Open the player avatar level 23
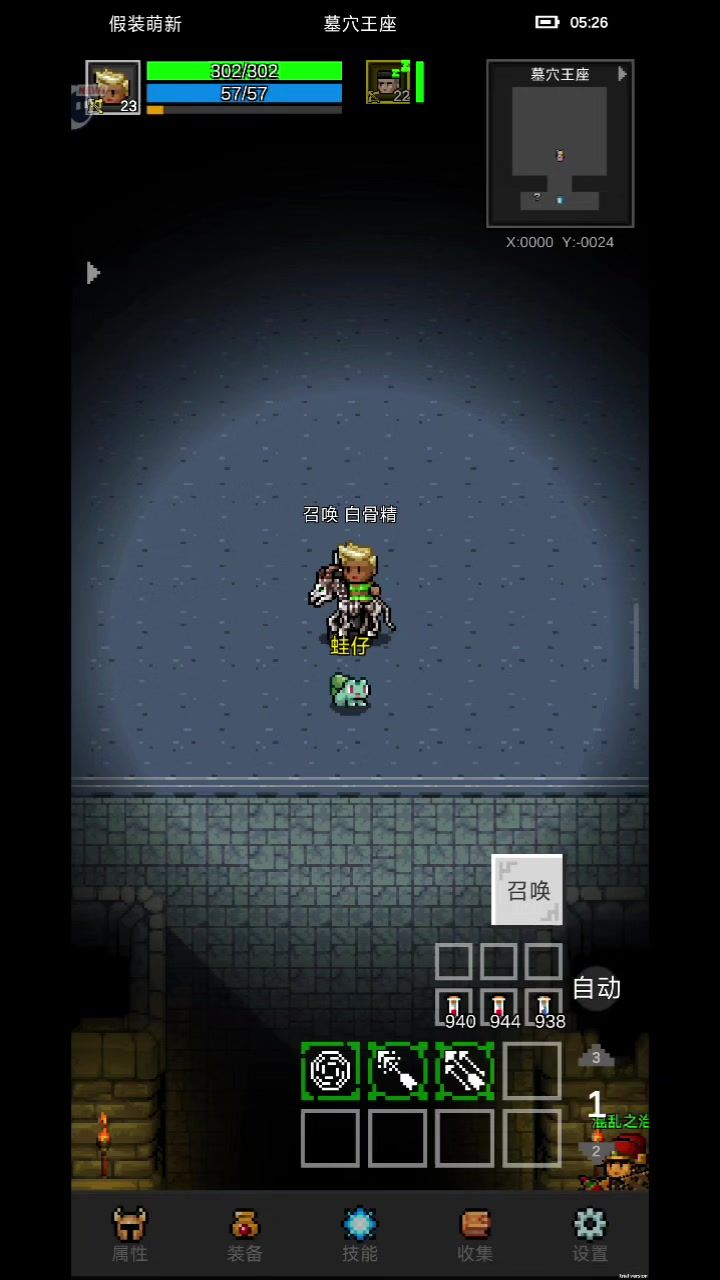This screenshot has height=1280, width=720. pos(113,88)
